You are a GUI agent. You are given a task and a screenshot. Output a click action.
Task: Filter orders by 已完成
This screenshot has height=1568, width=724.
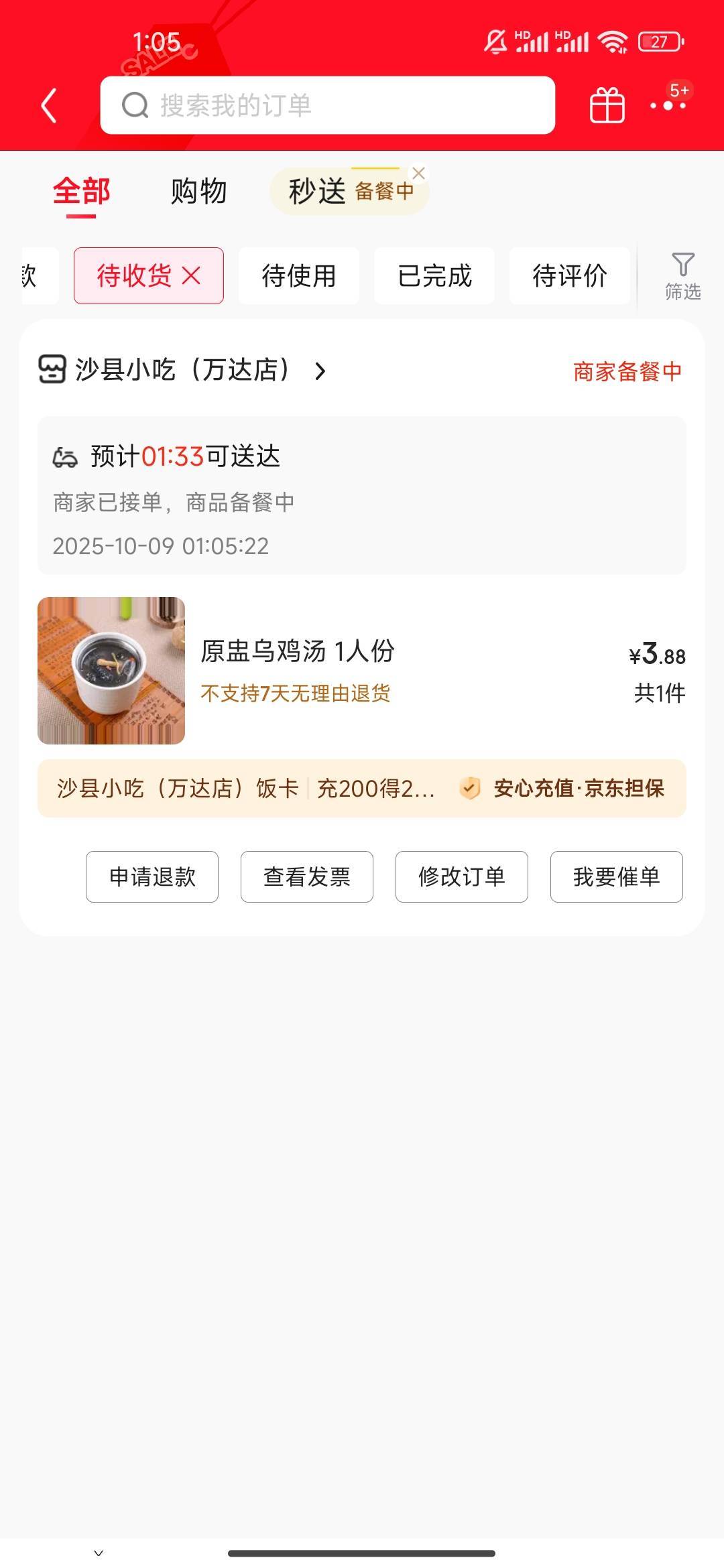[434, 275]
